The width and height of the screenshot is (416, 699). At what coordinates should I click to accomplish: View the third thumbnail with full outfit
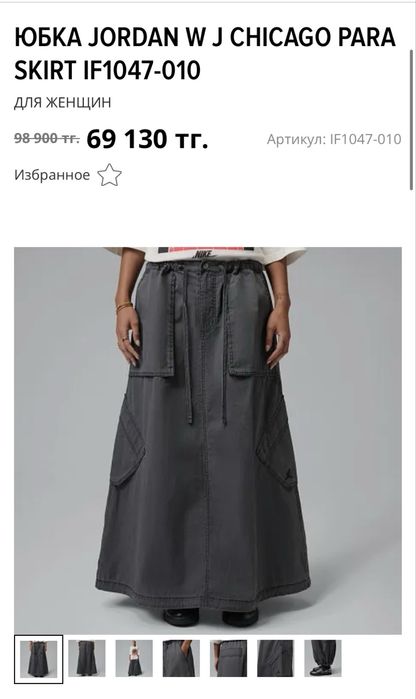point(134,658)
